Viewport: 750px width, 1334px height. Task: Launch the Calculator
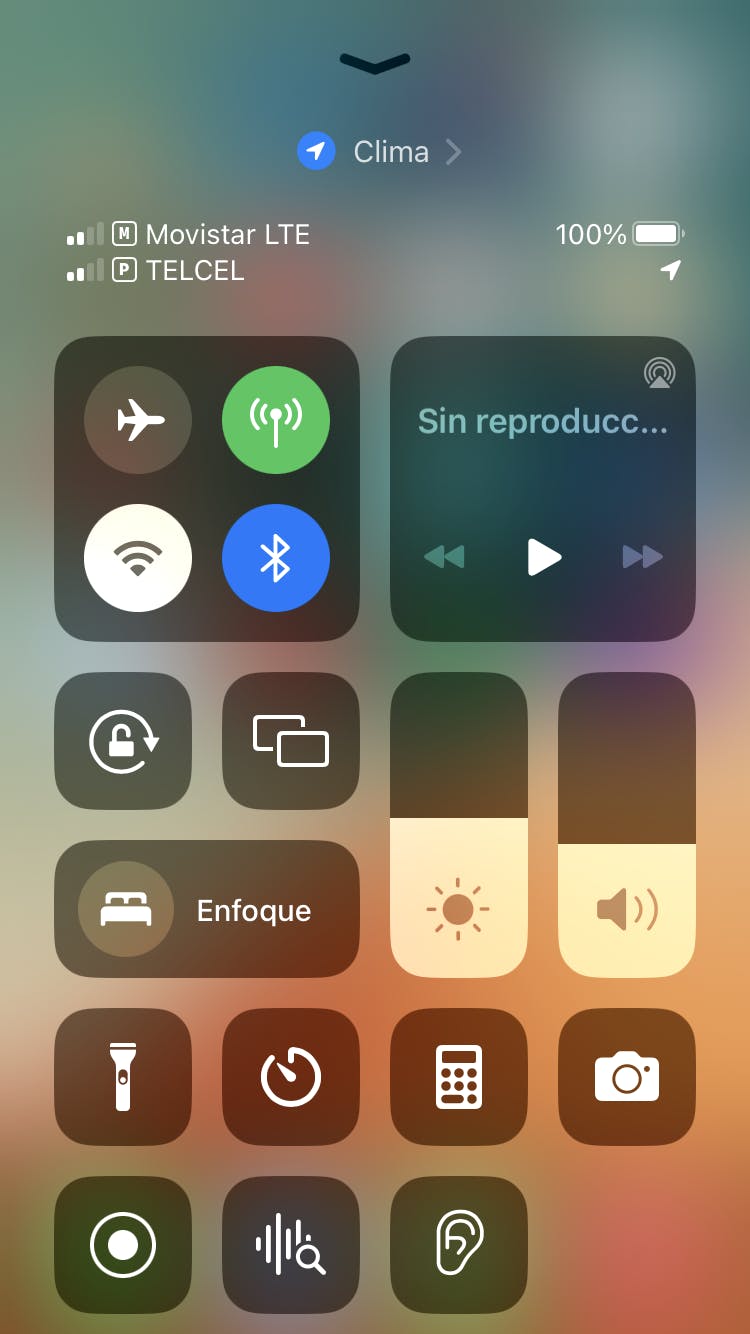[458, 1077]
